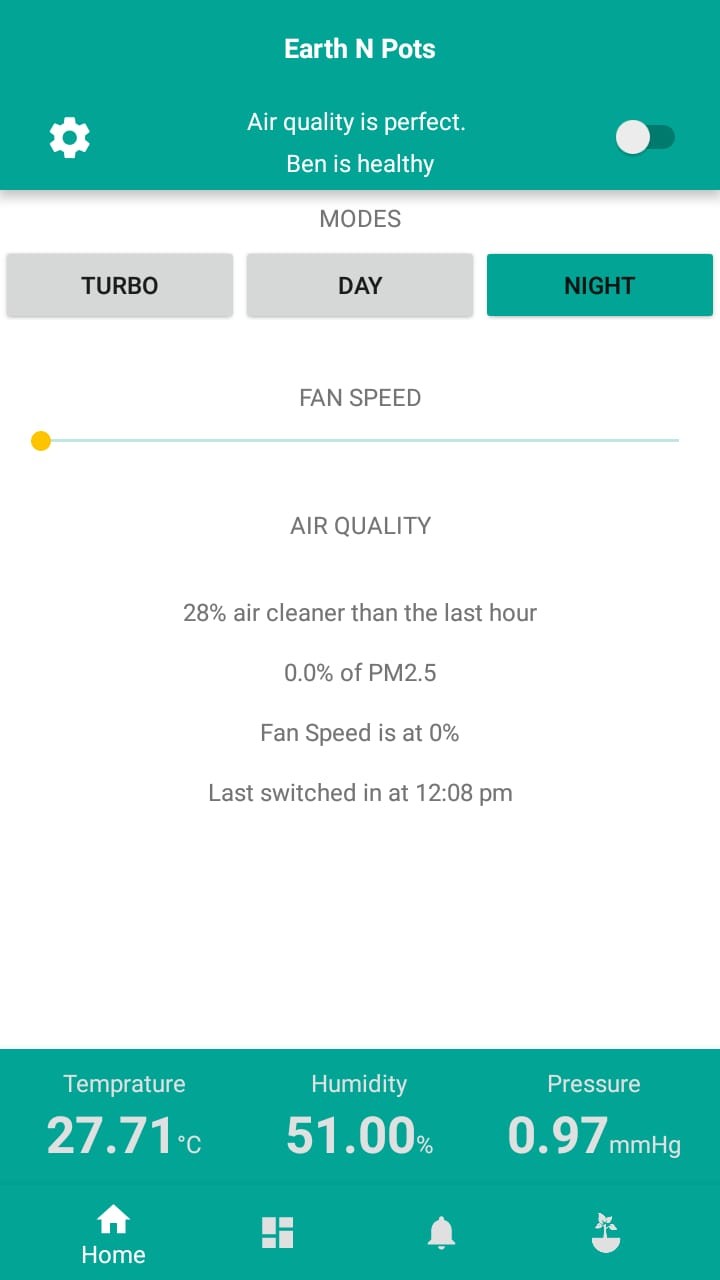Image resolution: width=720 pixels, height=1280 pixels.
Task: Tap the FAN SPEED label
Action: pos(360,397)
